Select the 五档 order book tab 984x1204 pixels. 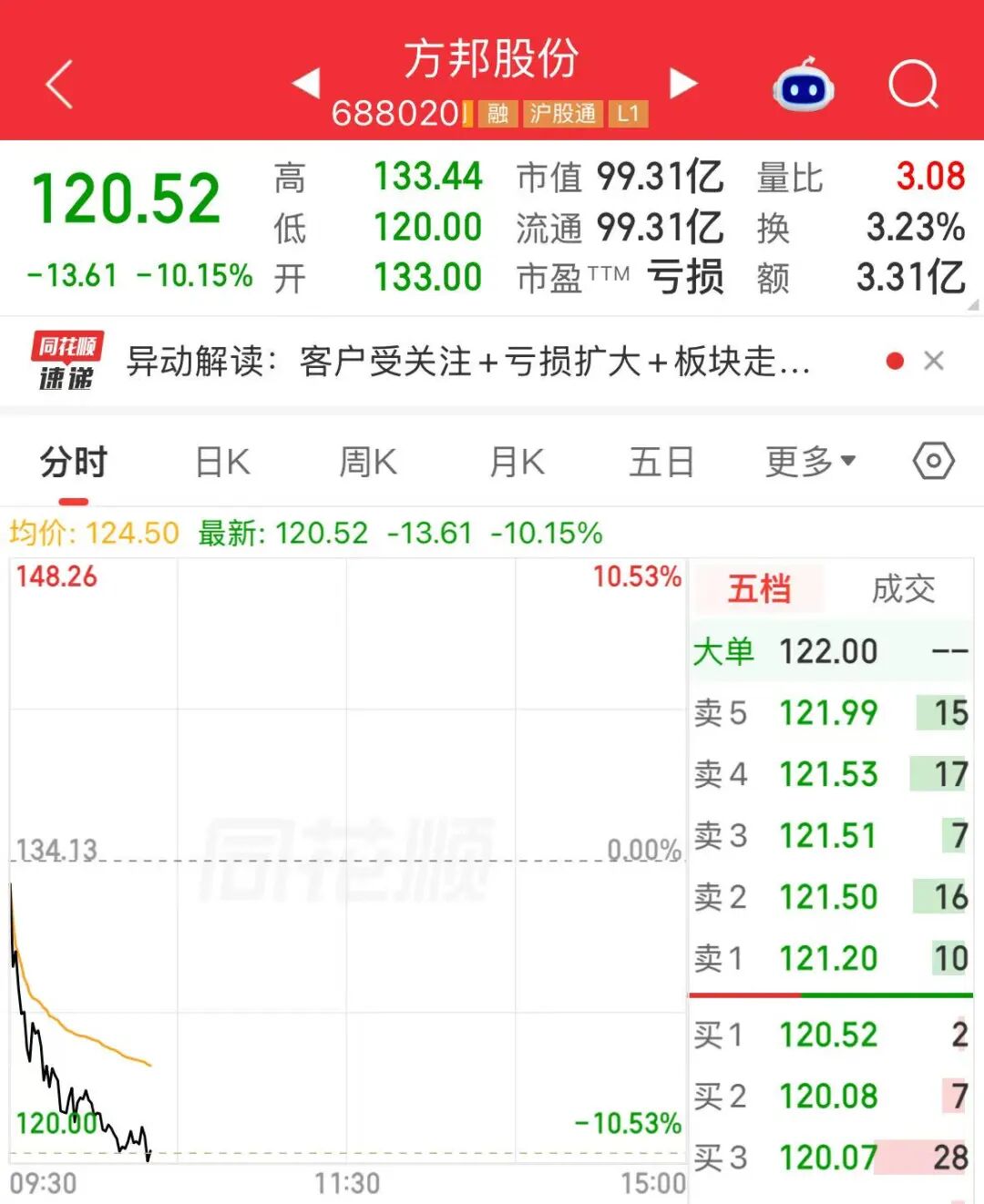(x=759, y=588)
